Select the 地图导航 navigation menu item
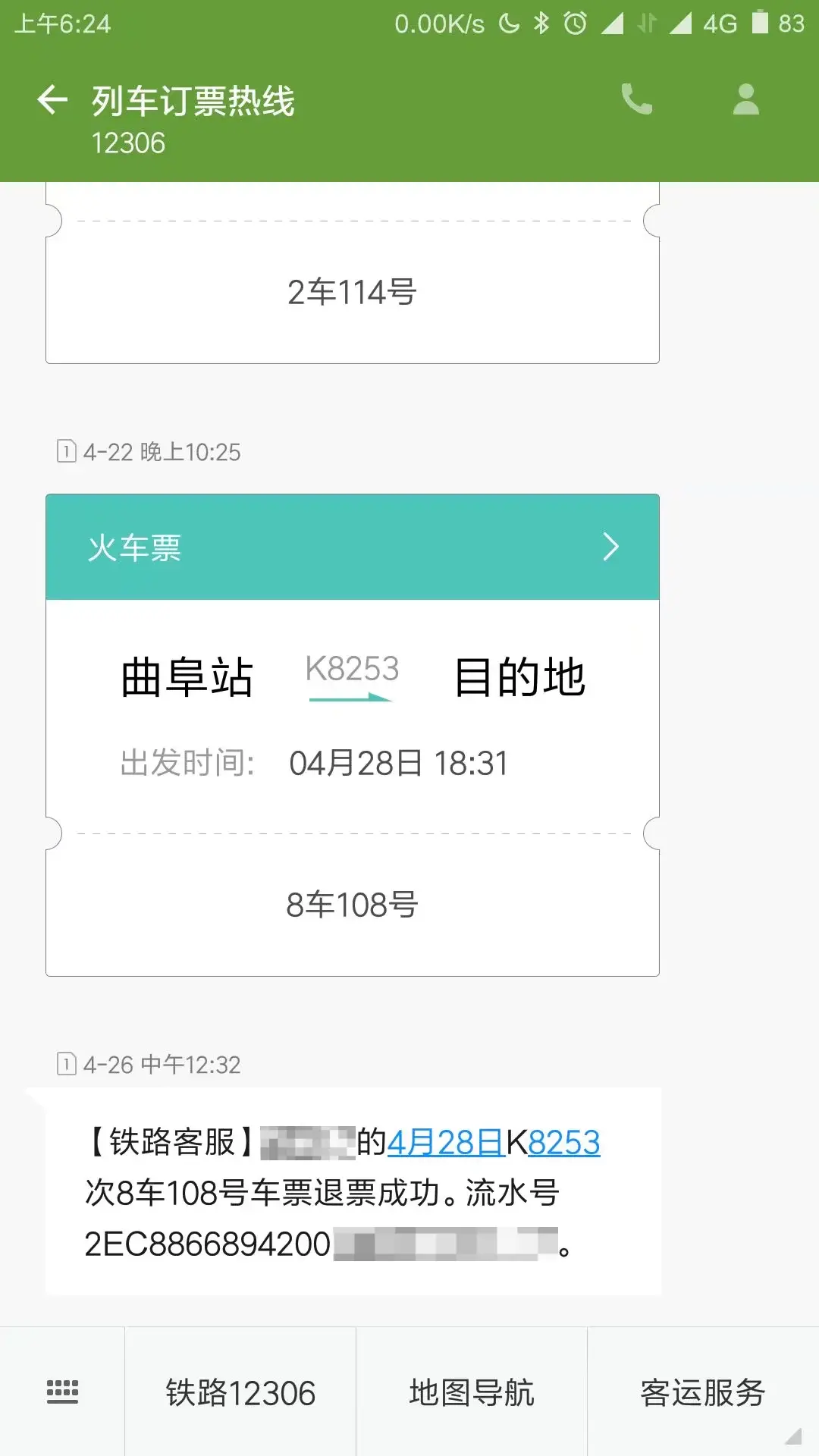 pyautogui.click(x=473, y=1392)
